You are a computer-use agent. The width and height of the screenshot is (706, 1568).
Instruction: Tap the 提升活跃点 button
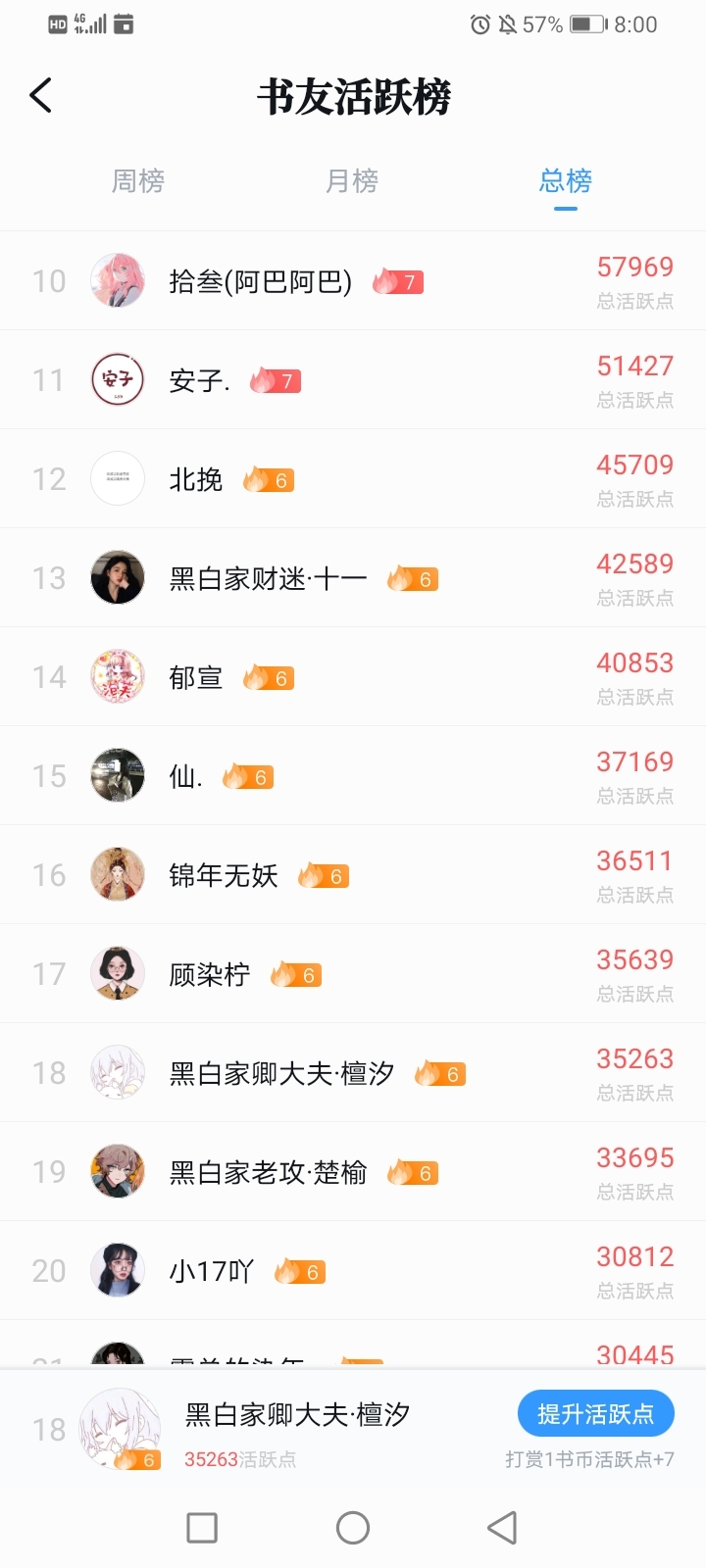tap(596, 1414)
